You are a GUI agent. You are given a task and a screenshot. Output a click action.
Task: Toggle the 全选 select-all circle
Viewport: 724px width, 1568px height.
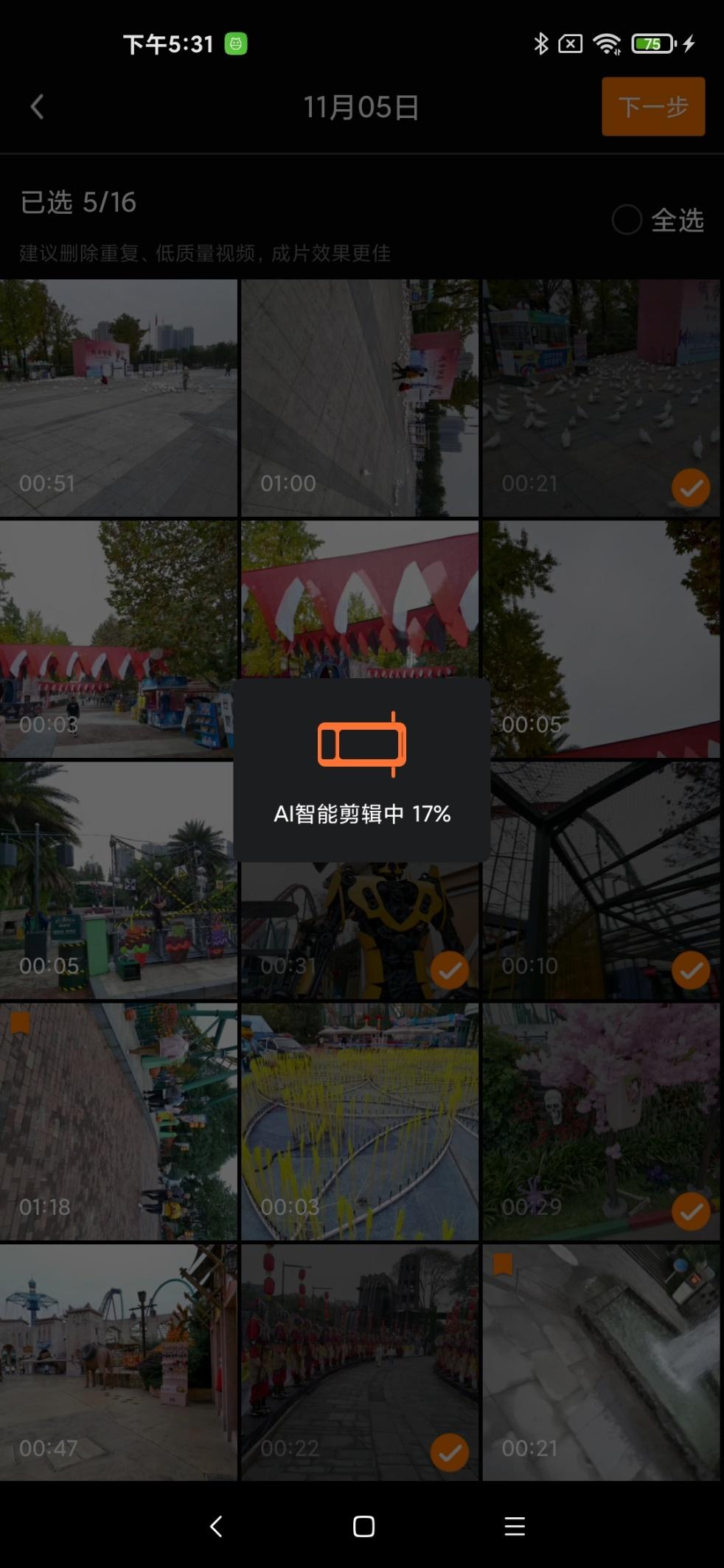[x=627, y=220]
